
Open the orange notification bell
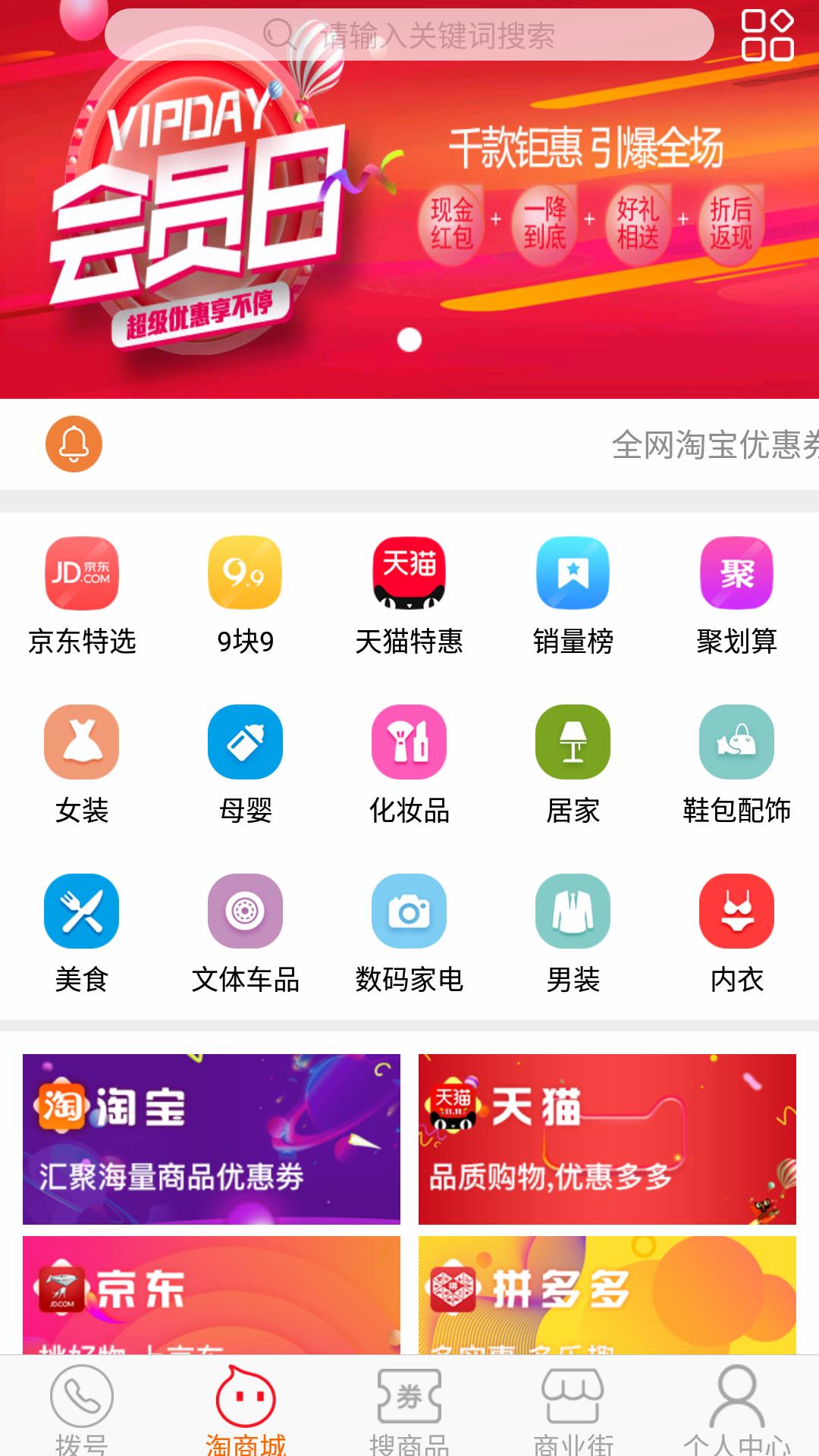click(74, 444)
